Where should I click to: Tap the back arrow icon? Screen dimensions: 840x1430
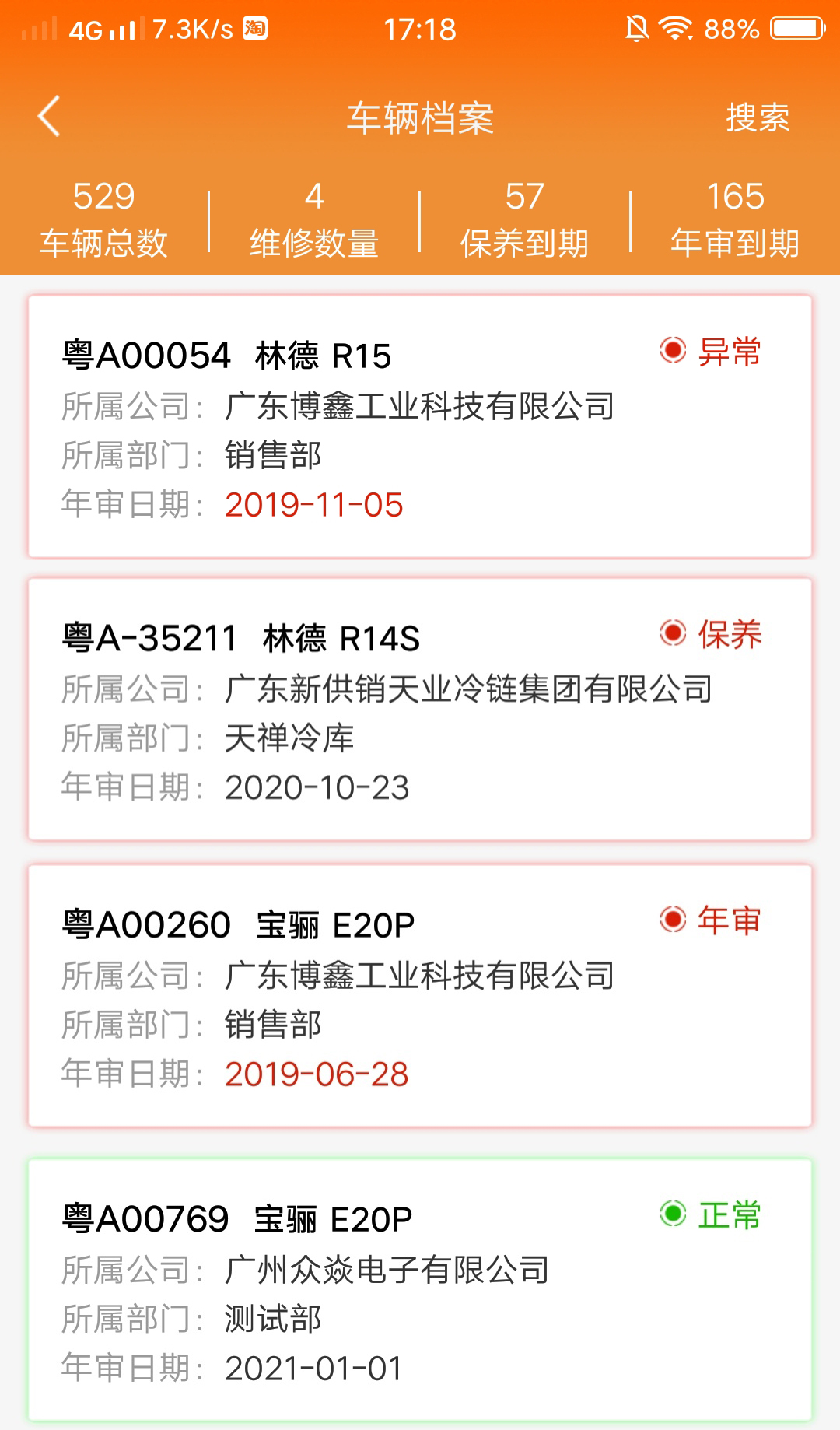tap(48, 117)
